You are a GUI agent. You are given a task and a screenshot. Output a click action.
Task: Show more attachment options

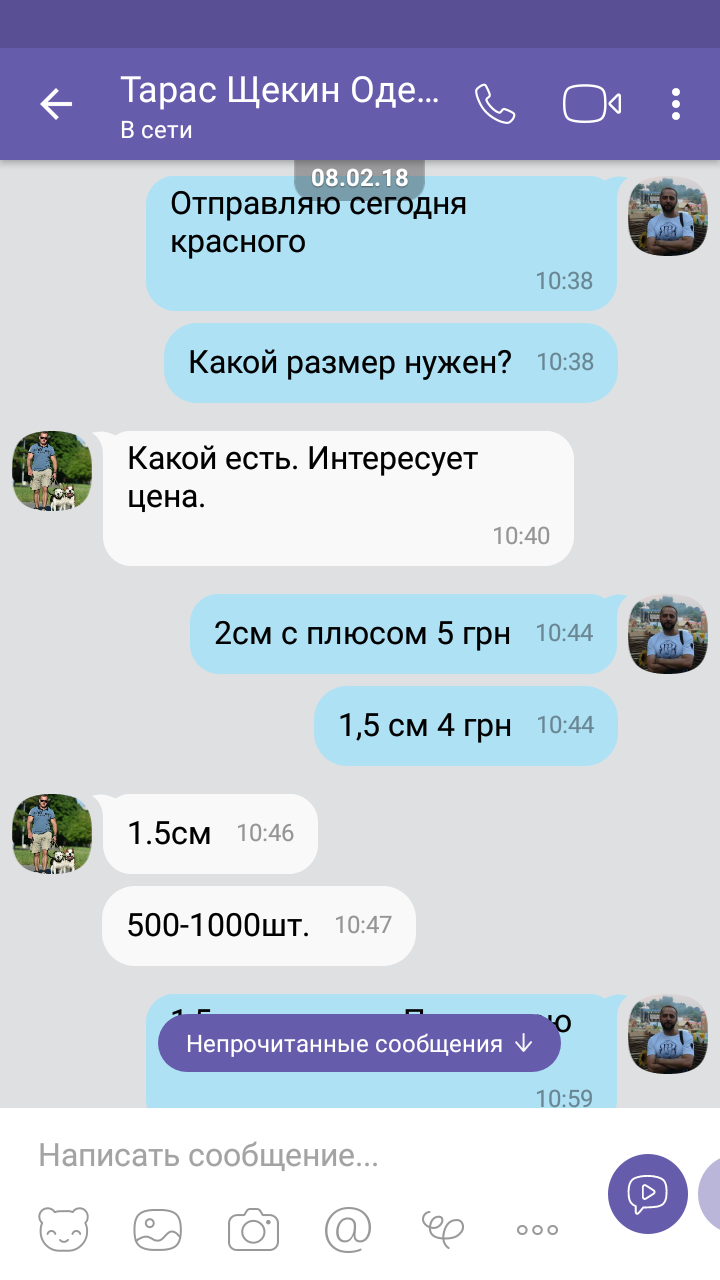coord(537,1229)
